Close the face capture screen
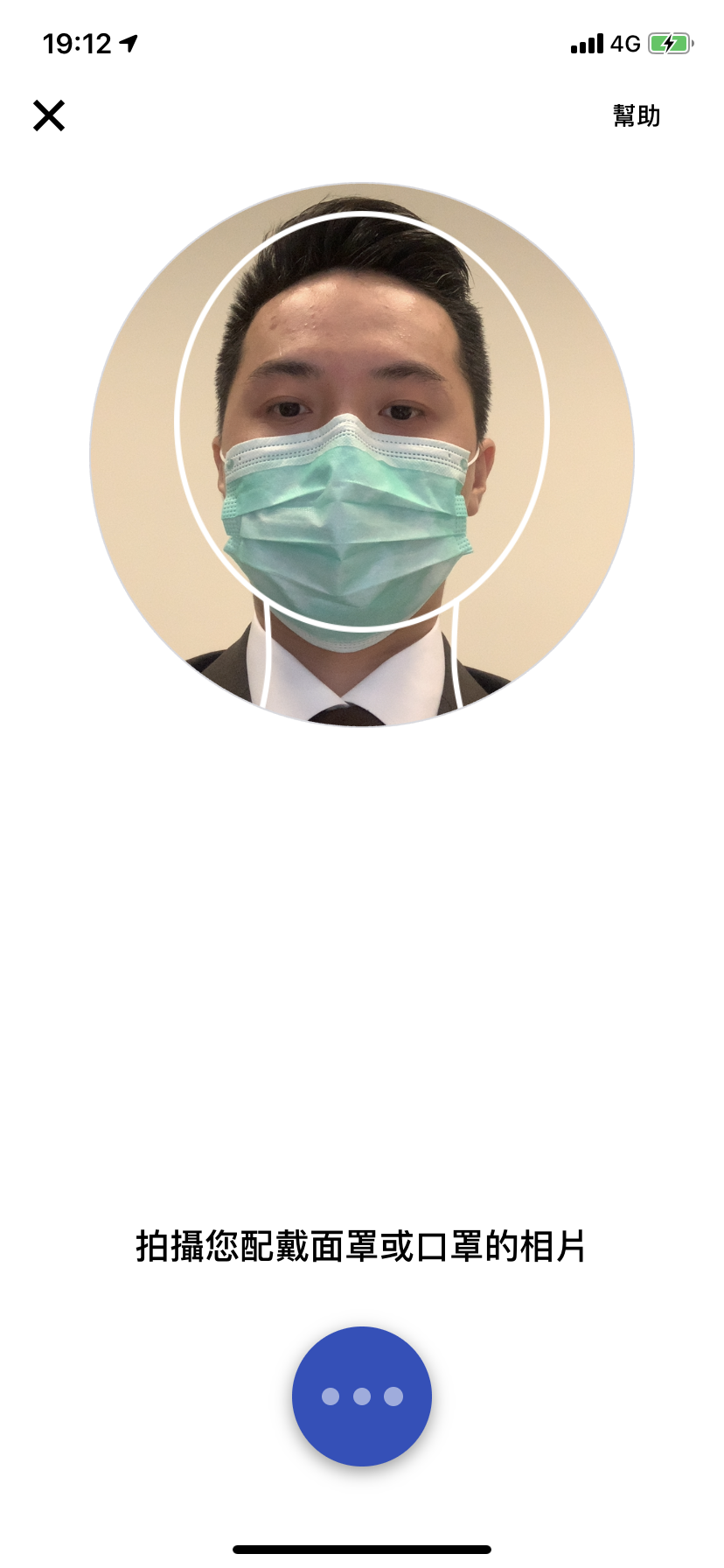 click(x=49, y=115)
